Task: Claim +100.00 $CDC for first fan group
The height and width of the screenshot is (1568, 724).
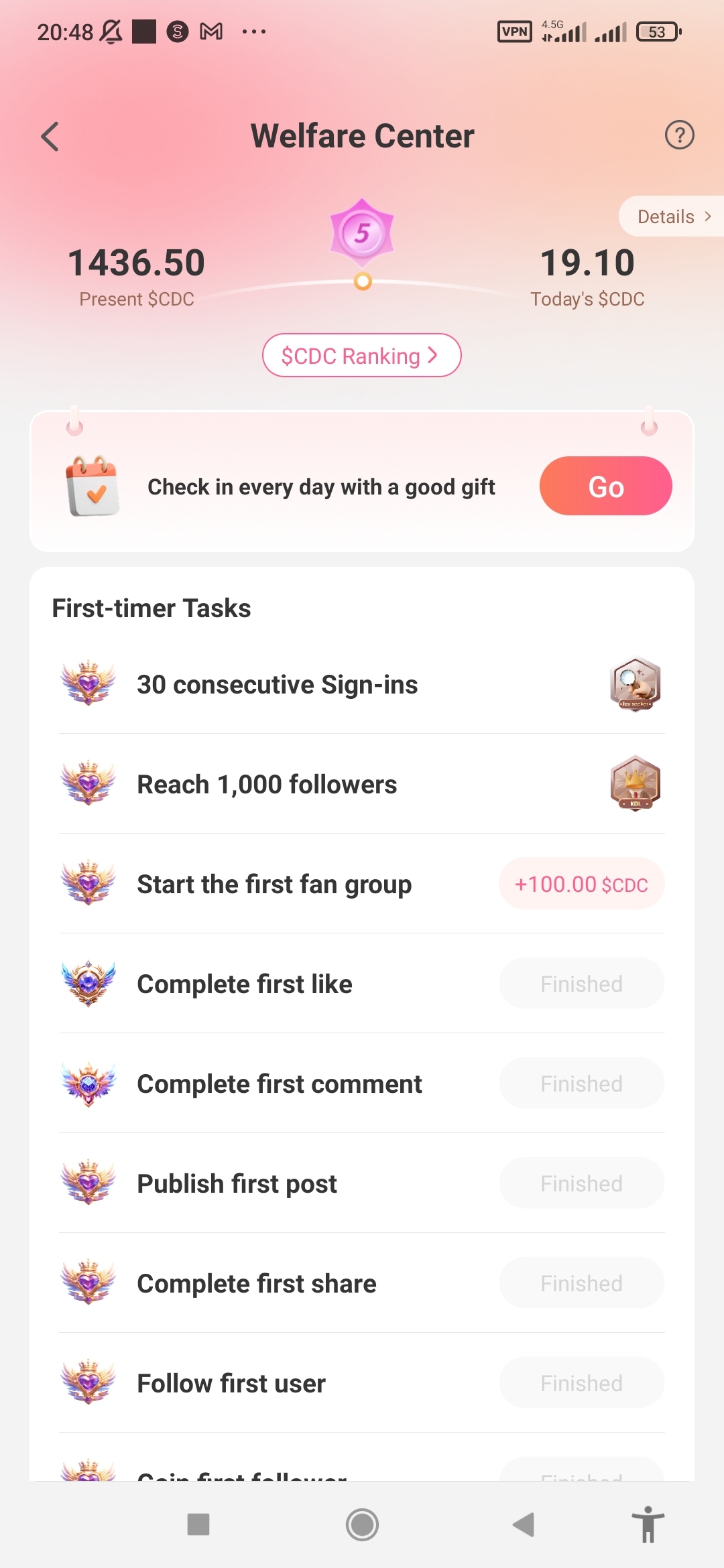Action: tap(581, 885)
